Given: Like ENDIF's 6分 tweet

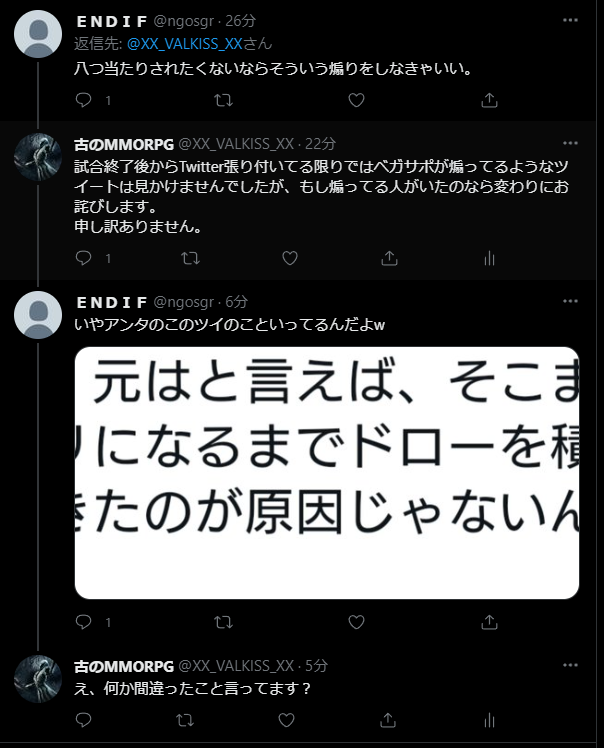Looking at the screenshot, I should pos(356,622).
